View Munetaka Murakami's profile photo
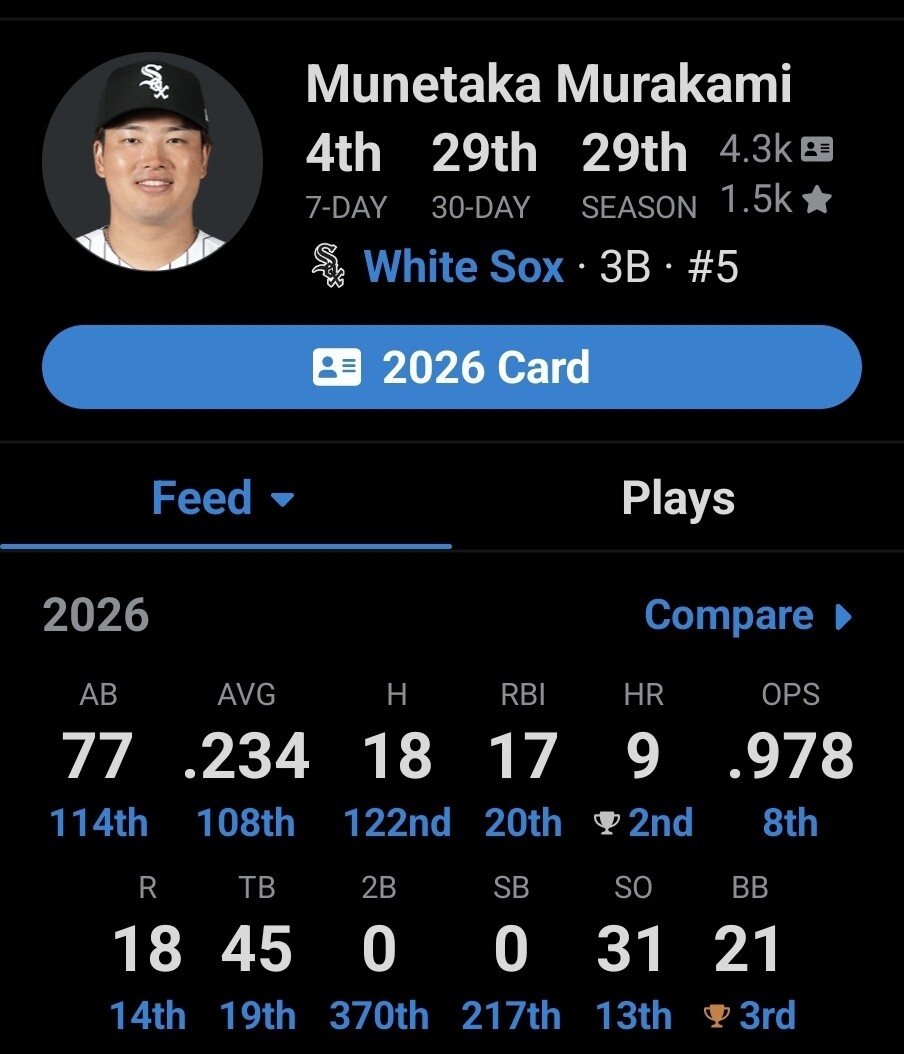The image size is (904, 1054). coord(153,162)
